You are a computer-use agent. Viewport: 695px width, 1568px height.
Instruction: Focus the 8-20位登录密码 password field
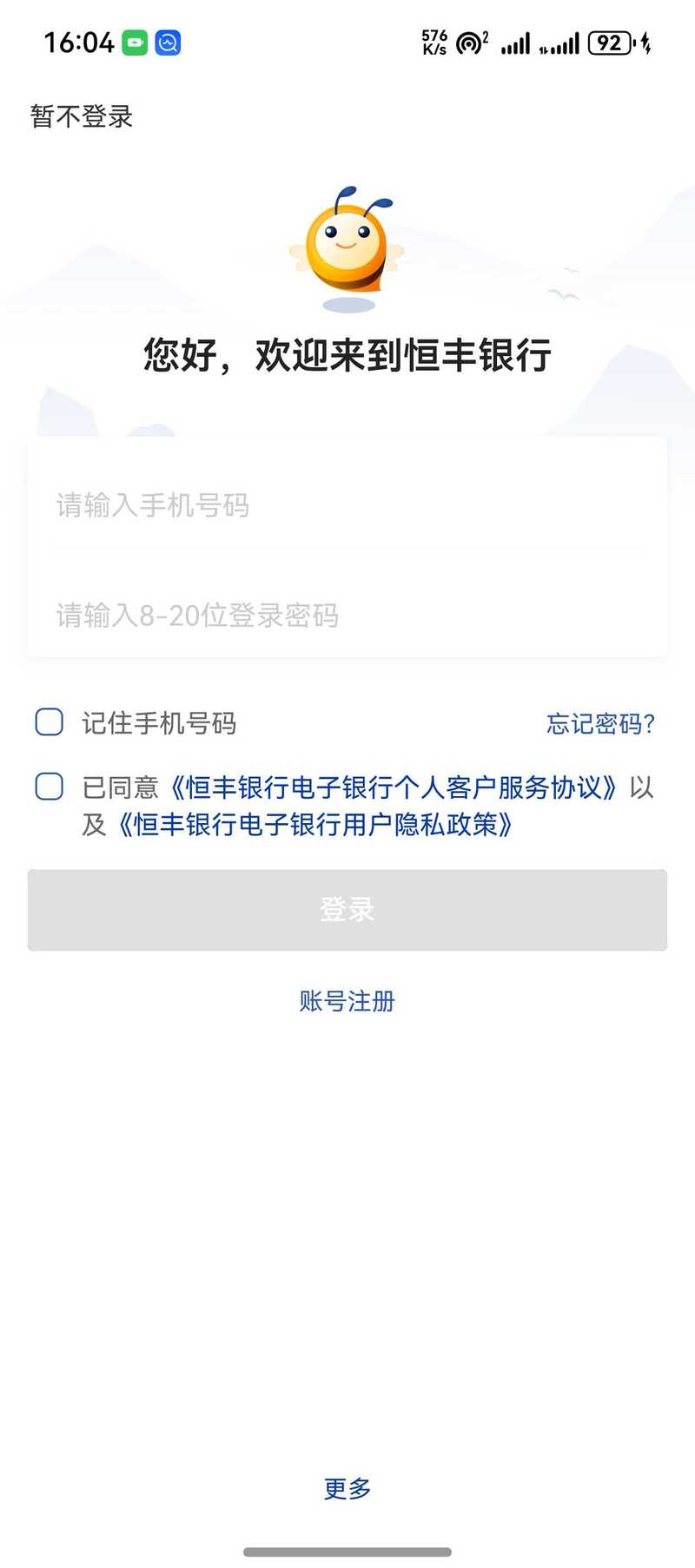(347, 615)
